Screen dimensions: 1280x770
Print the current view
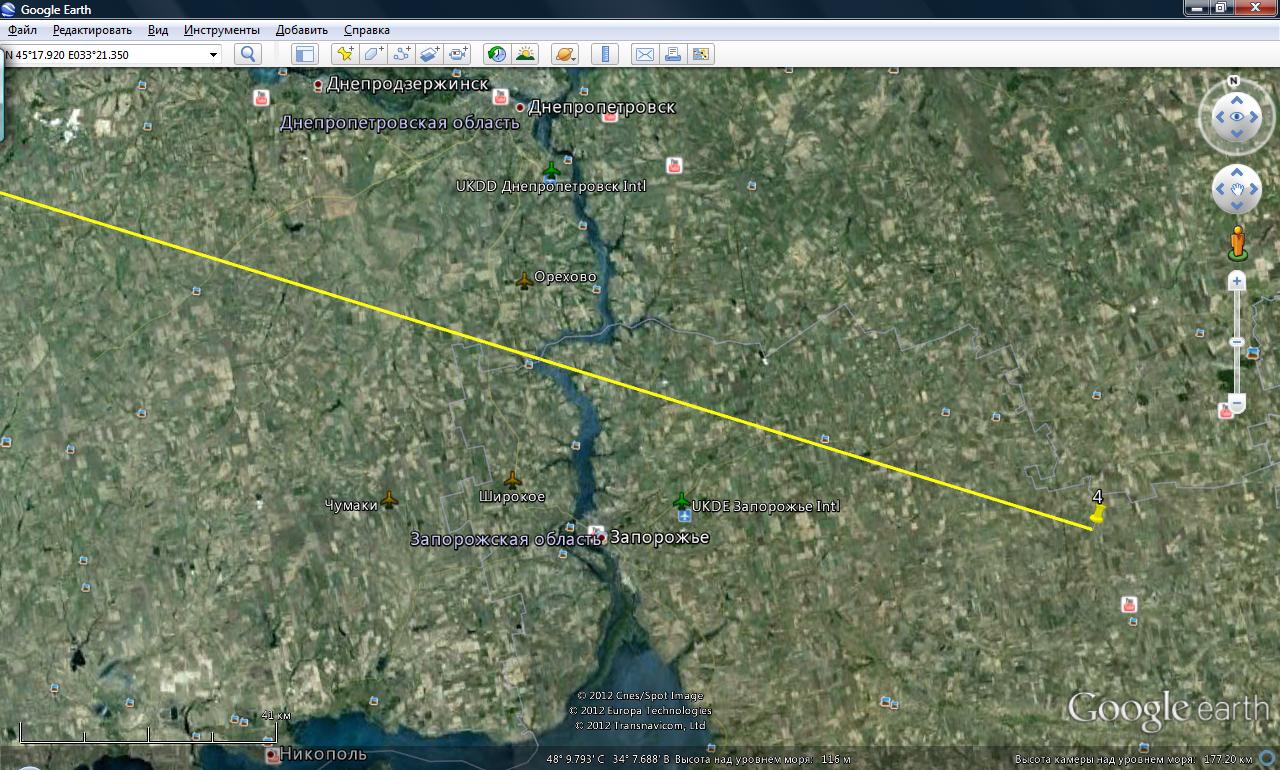click(x=673, y=55)
